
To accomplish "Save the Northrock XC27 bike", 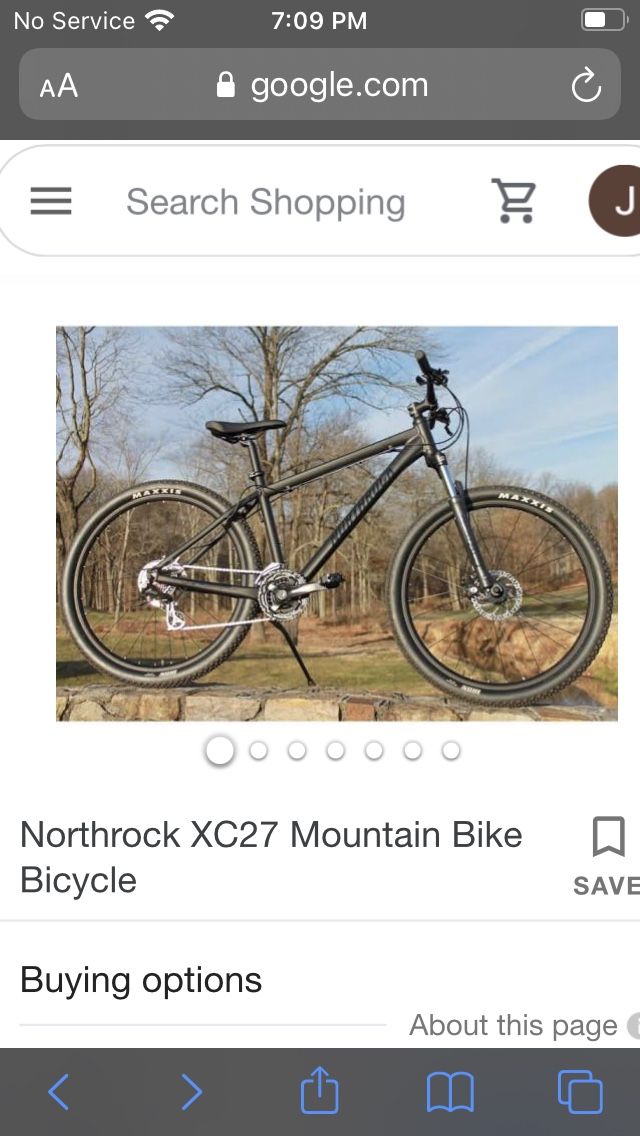I will (x=607, y=856).
